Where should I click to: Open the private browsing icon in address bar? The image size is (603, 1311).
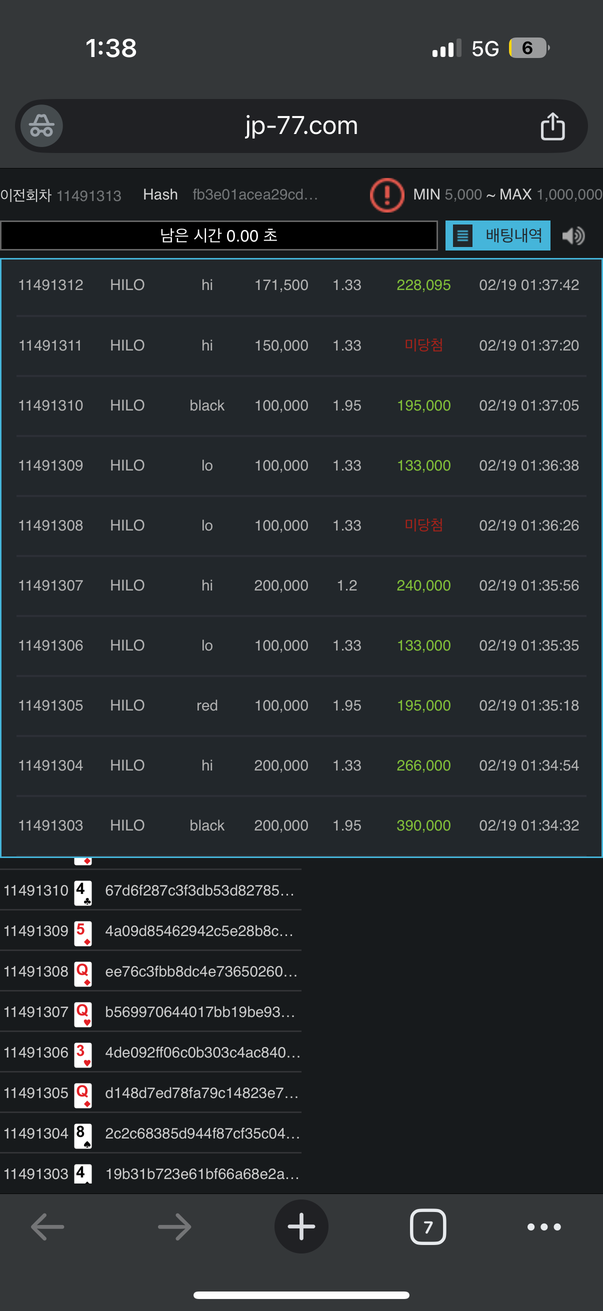click(41, 126)
